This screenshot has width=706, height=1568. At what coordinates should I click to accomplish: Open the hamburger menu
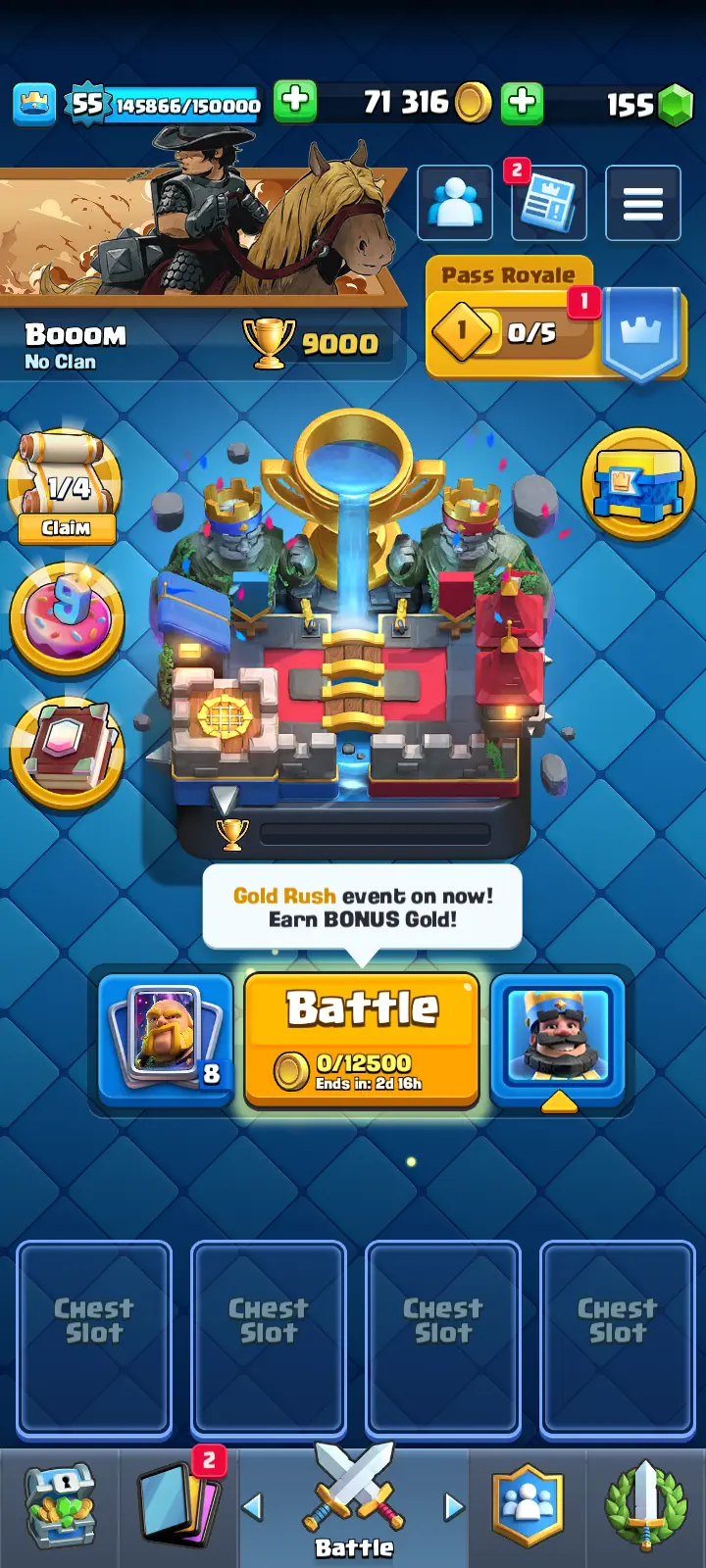pos(642,204)
